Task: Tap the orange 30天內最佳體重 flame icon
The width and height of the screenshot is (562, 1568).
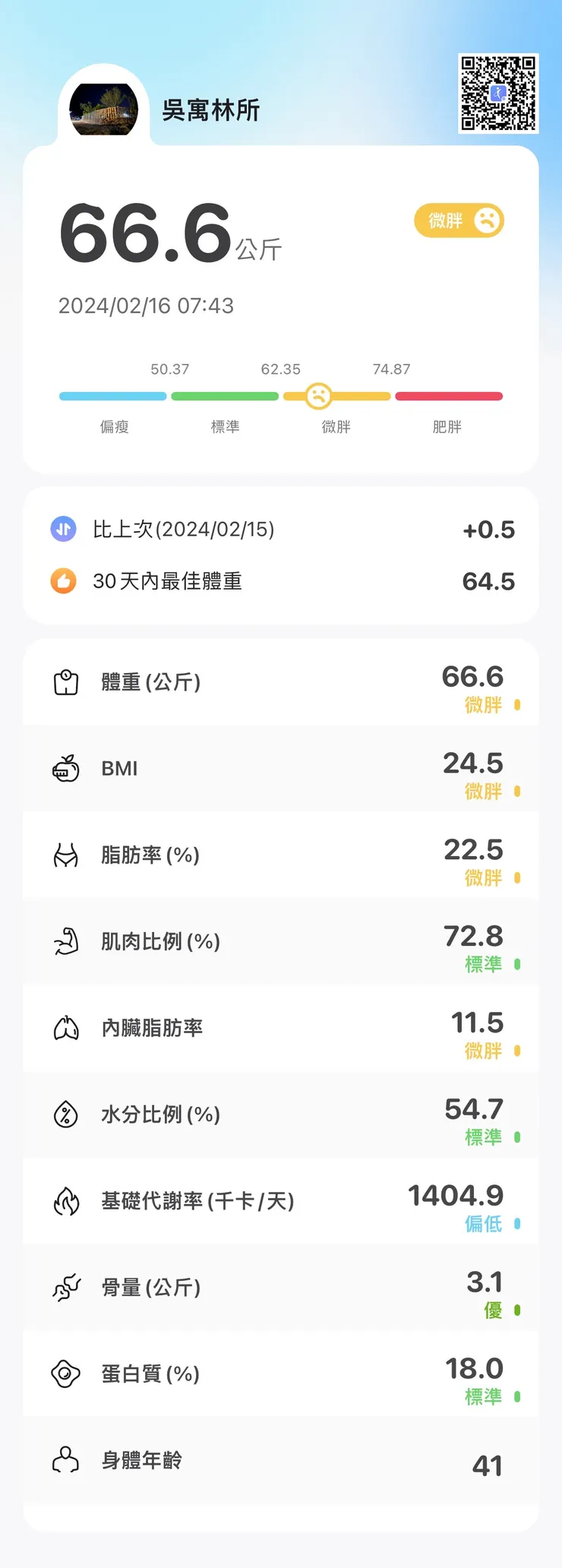Action: 65,581
